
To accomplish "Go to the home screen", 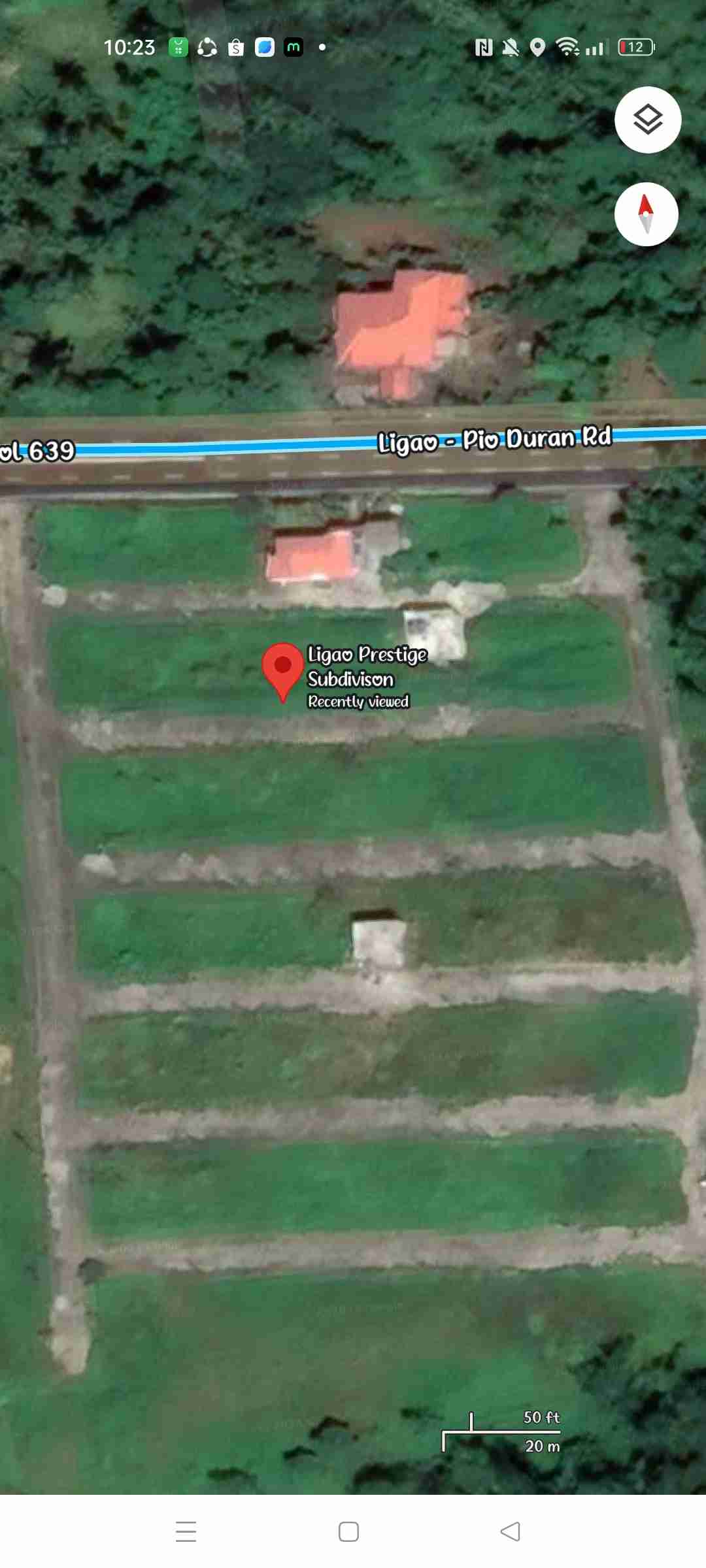I will point(348,1531).
